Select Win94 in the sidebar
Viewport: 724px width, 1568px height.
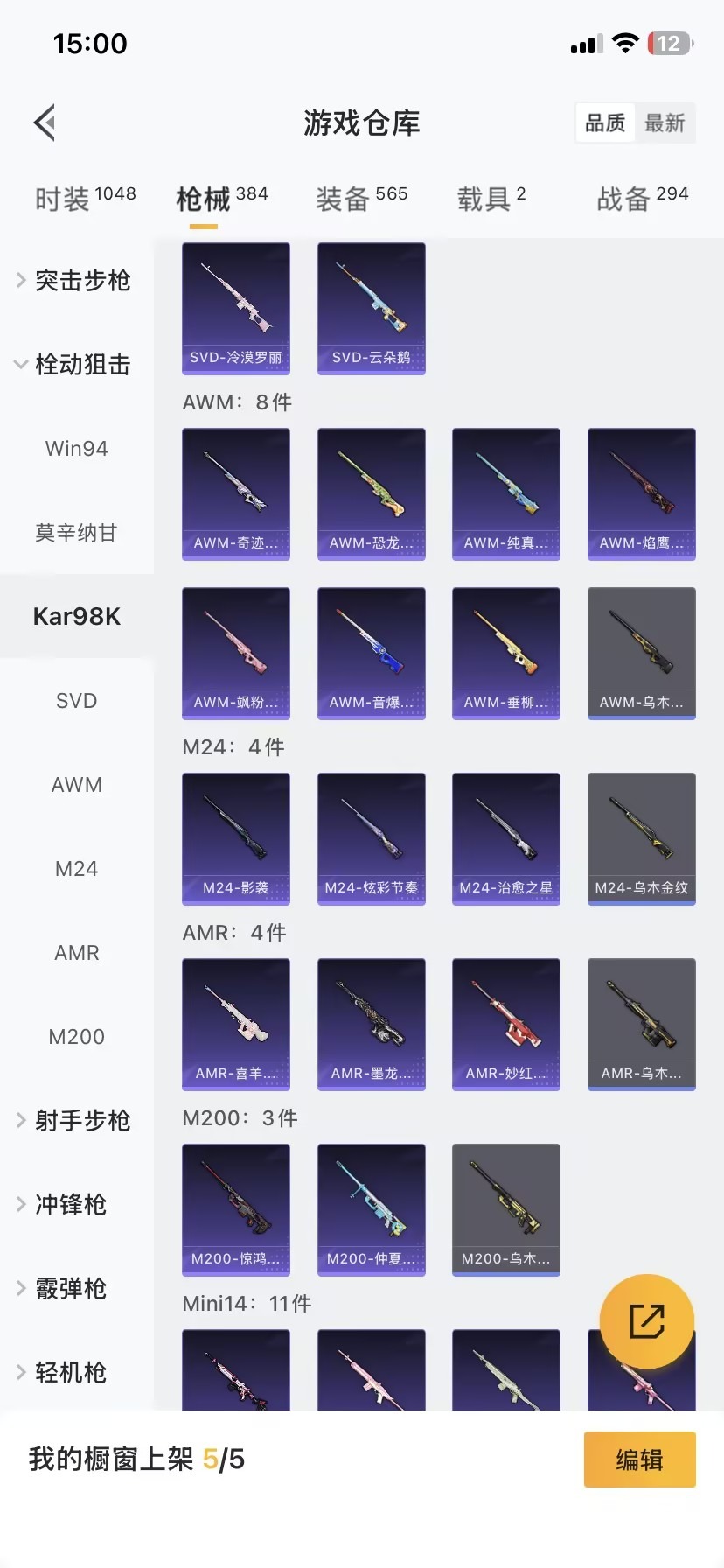(x=76, y=449)
